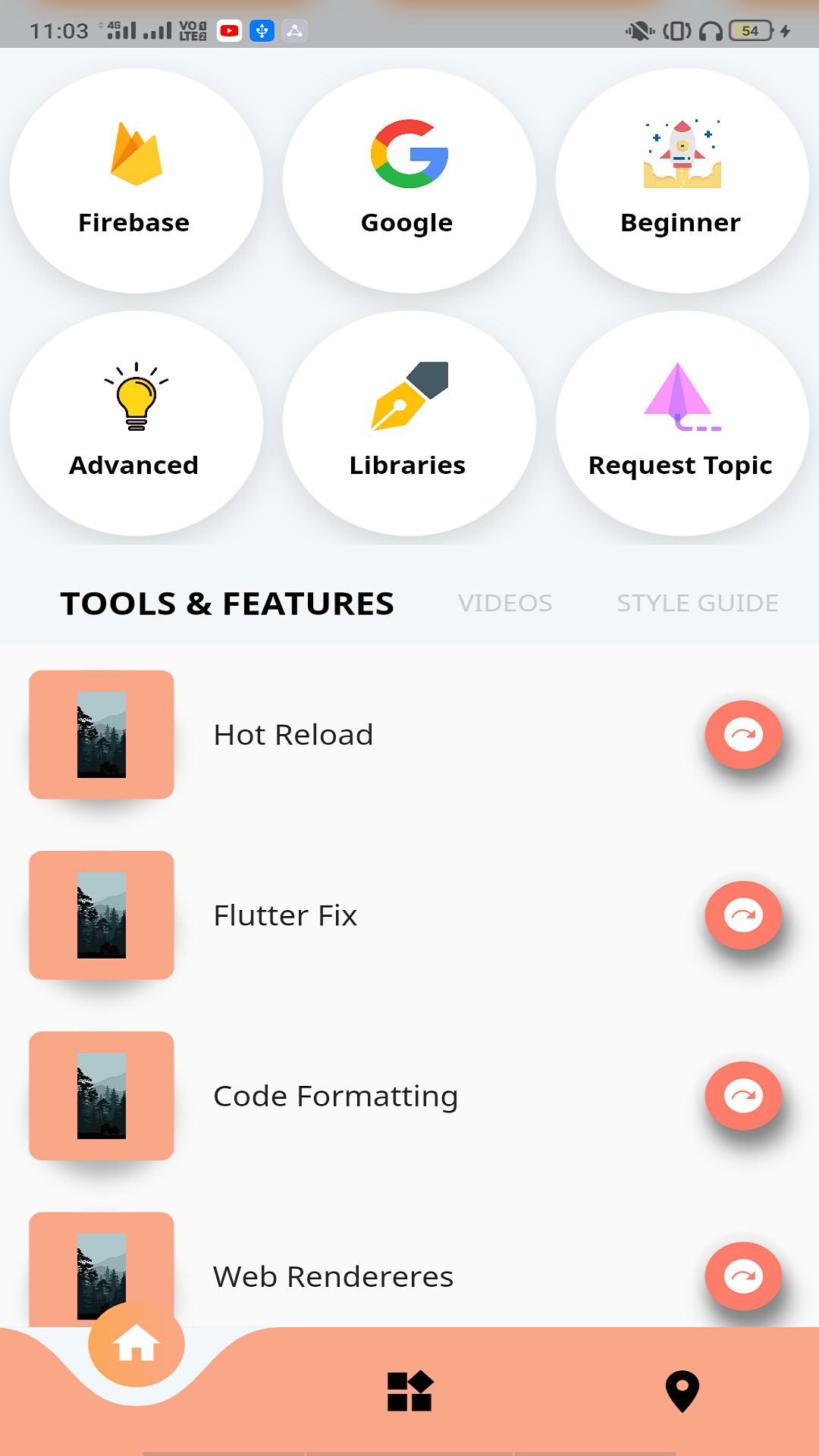Open the location pin tab
The height and width of the screenshot is (1456, 819).
682,1391
